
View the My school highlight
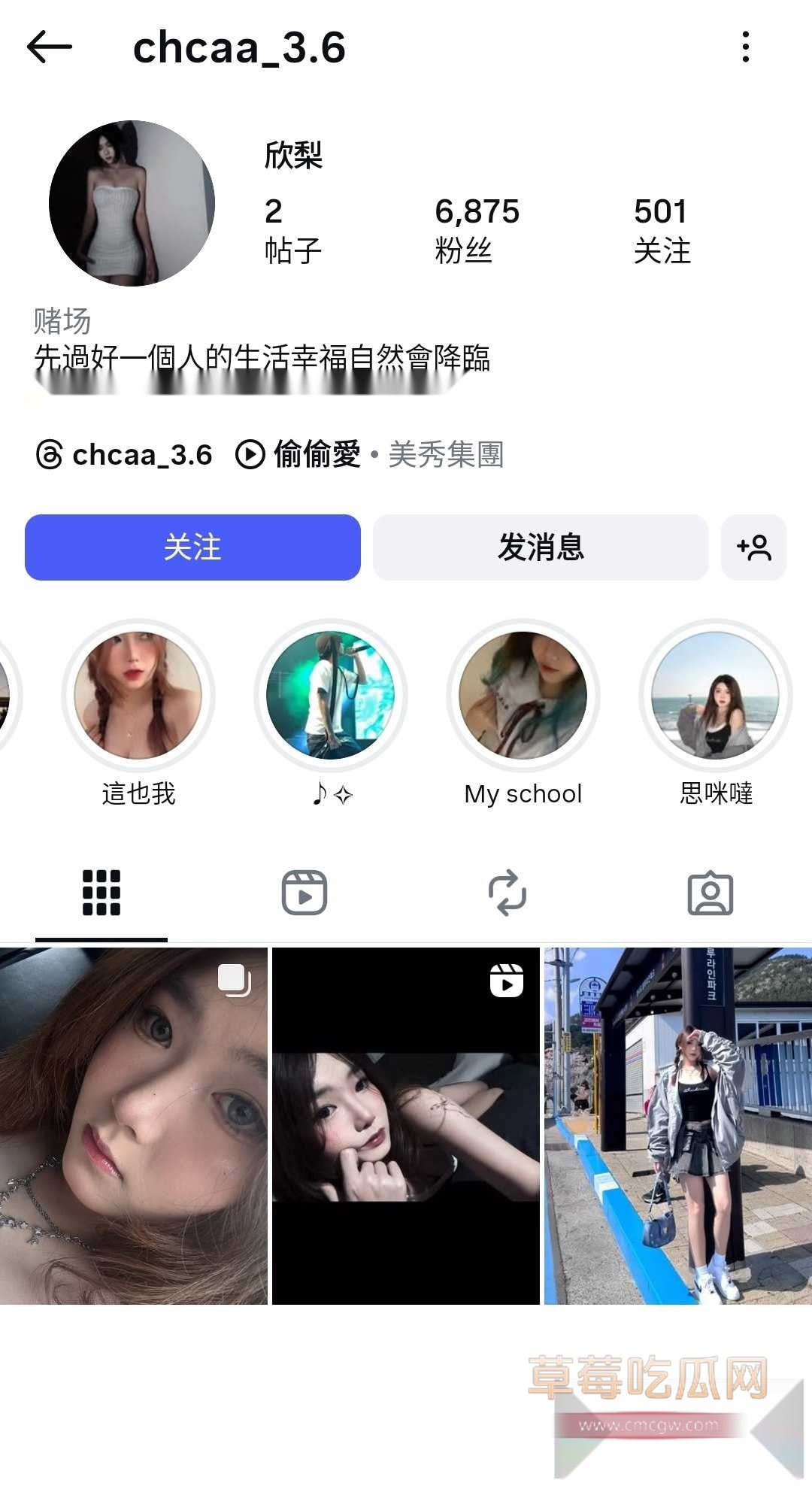[x=523, y=696]
